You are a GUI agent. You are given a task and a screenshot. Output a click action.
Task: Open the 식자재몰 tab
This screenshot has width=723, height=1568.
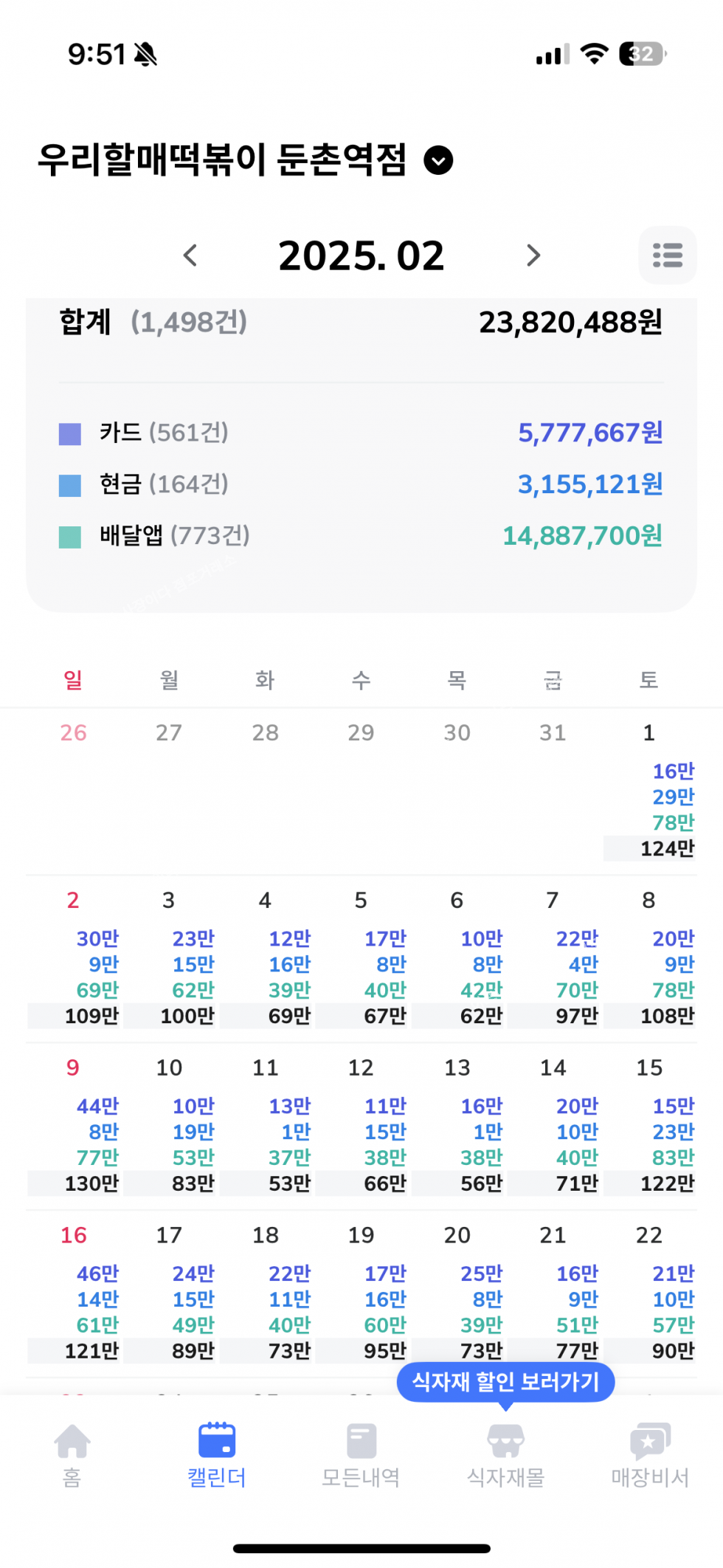tap(506, 1456)
